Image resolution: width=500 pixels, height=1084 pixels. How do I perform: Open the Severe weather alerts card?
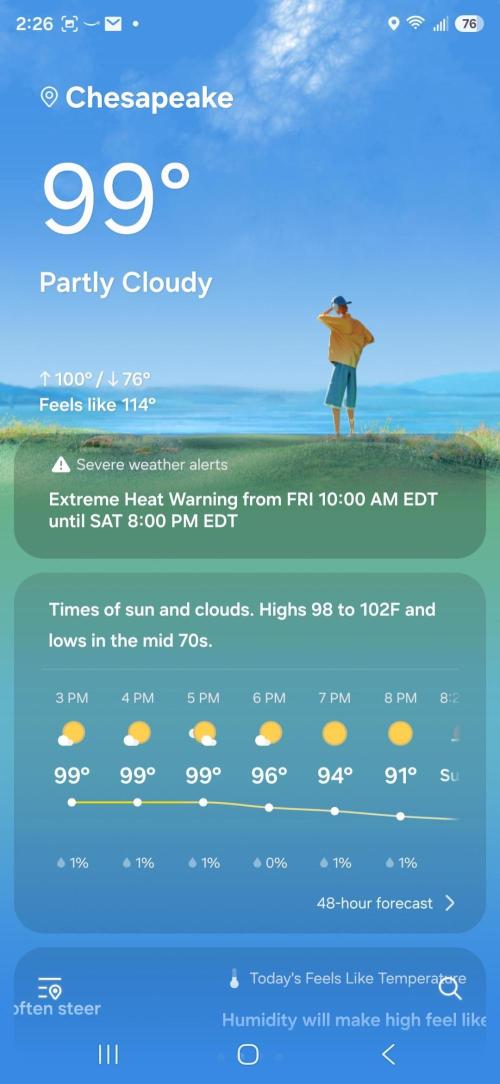[x=250, y=496]
